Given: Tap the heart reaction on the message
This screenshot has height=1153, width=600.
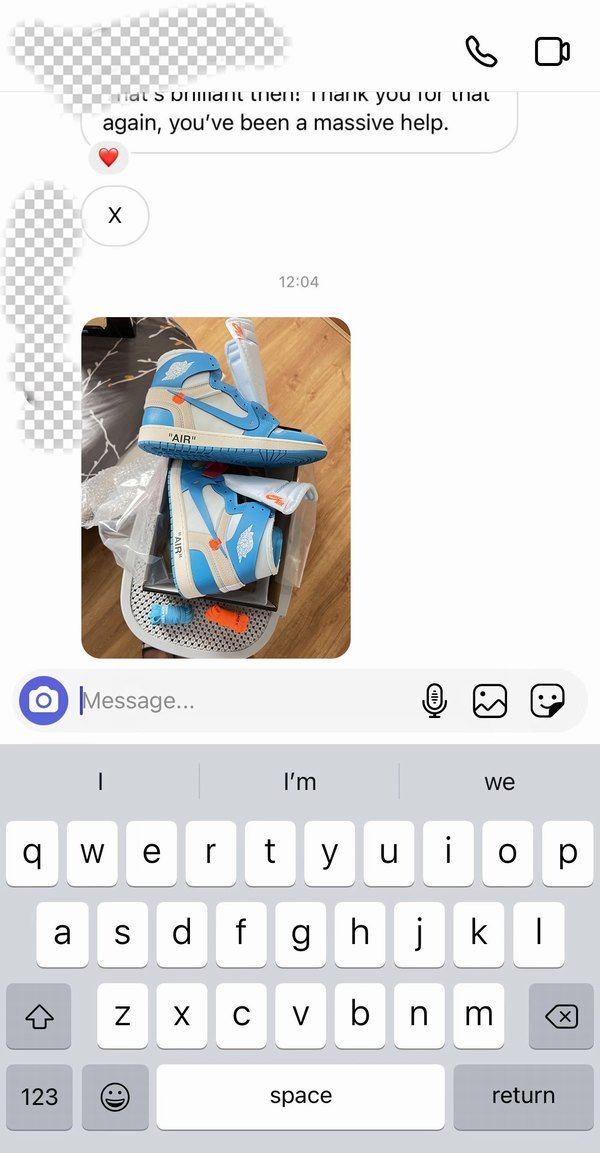Looking at the screenshot, I should tap(109, 157).
